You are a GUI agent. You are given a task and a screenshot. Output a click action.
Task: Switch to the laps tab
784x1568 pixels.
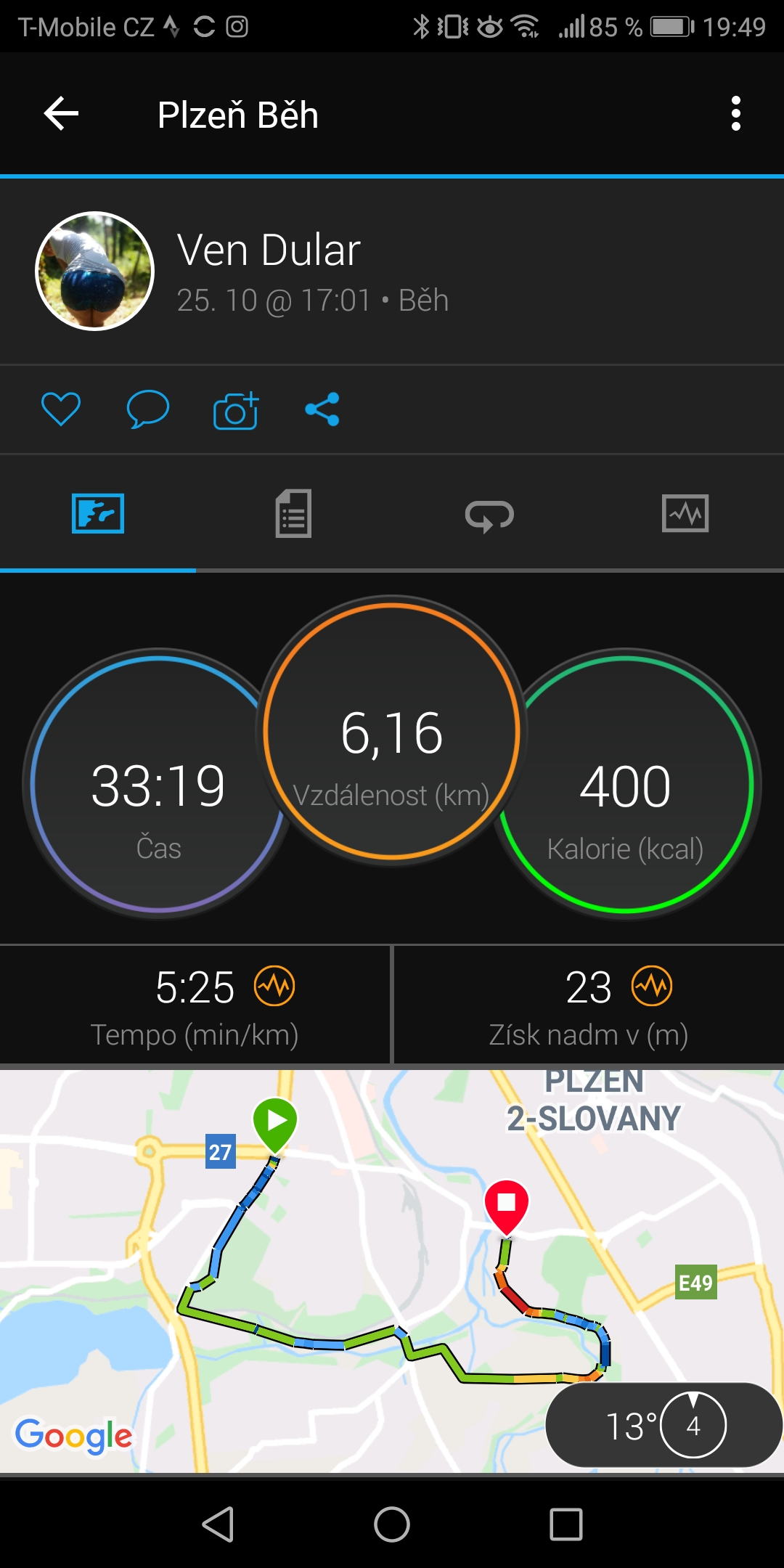489,515
